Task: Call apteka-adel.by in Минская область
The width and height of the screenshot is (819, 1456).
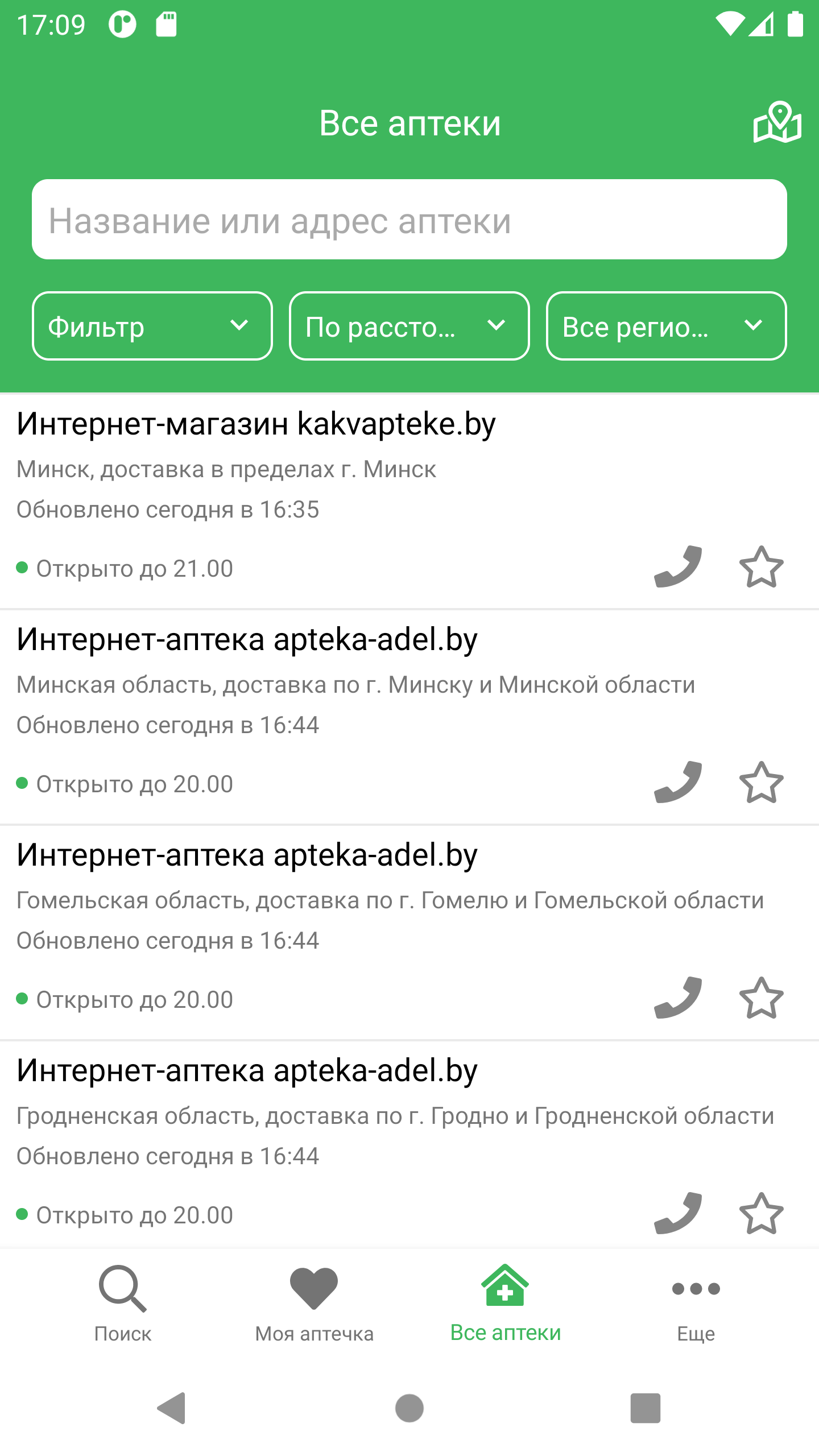Action: click(678, 782)
